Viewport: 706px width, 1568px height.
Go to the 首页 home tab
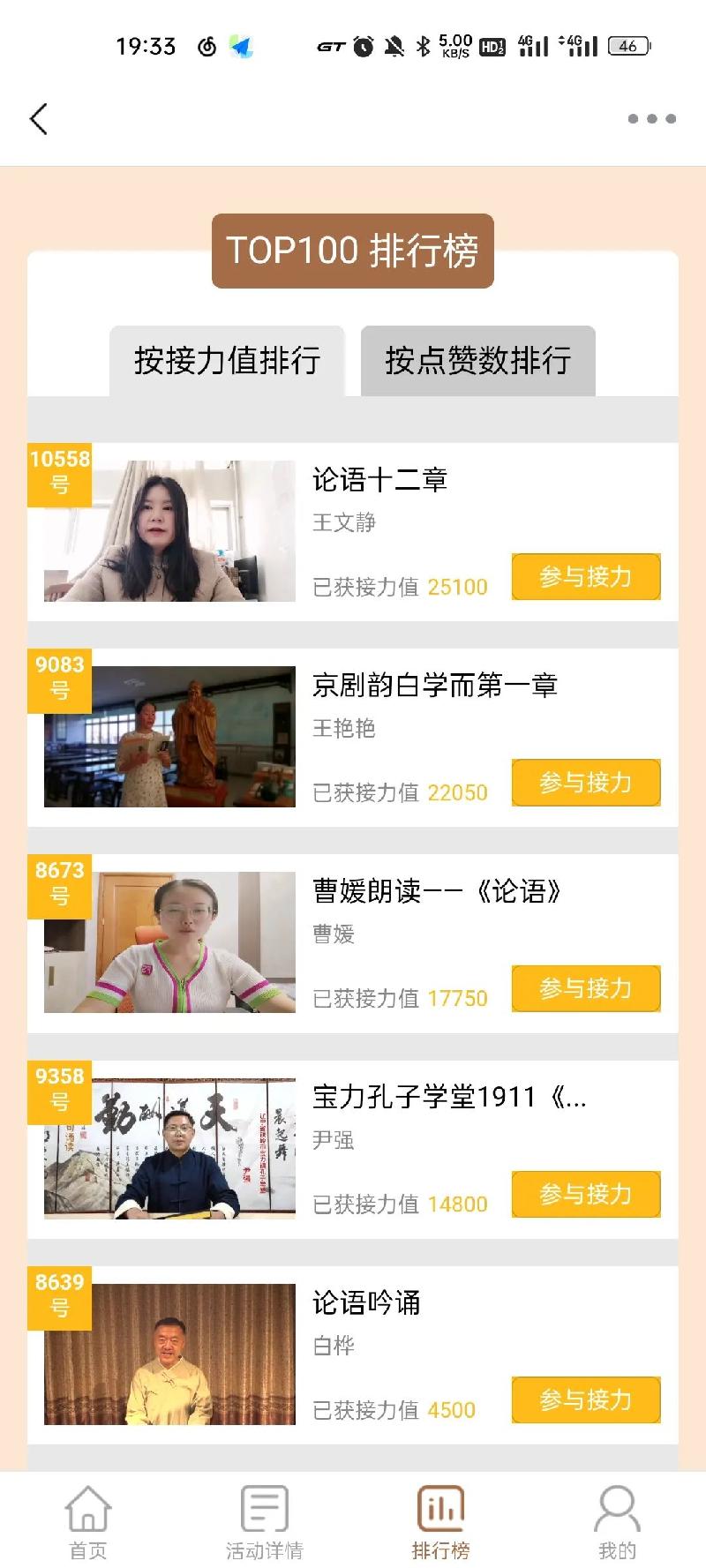click(88, 1521)
